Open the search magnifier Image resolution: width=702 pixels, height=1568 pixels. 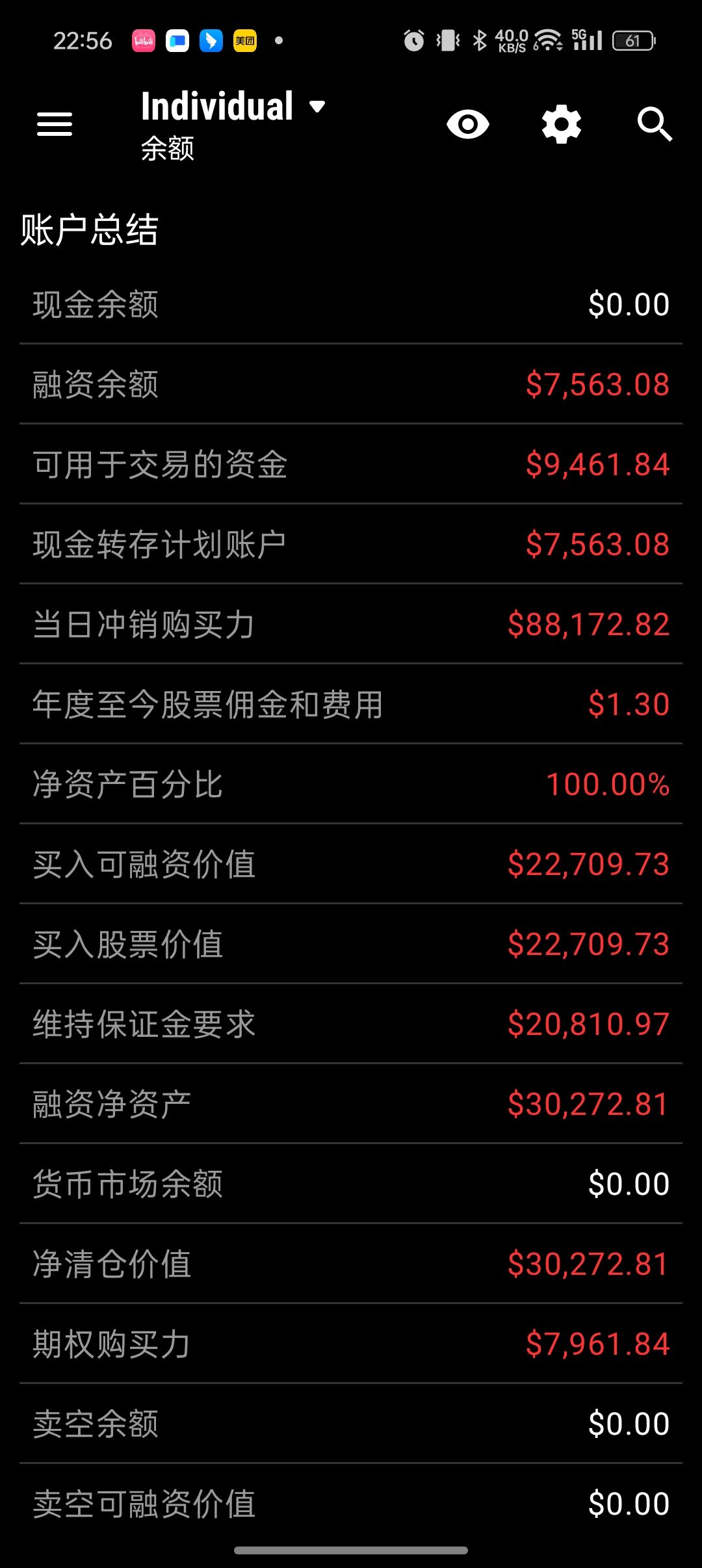(x=654, y=124)
